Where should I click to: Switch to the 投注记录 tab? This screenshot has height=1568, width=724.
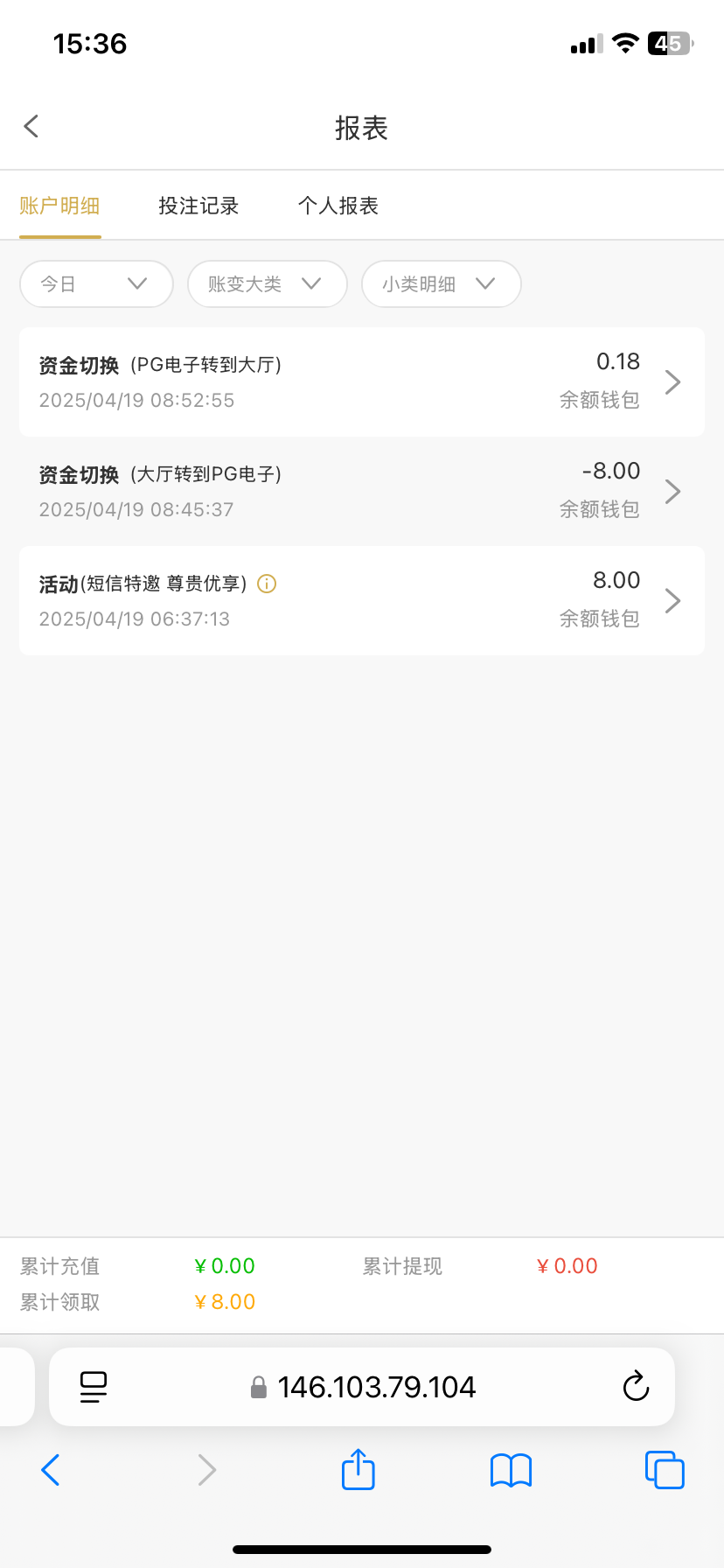coord(198,206)
